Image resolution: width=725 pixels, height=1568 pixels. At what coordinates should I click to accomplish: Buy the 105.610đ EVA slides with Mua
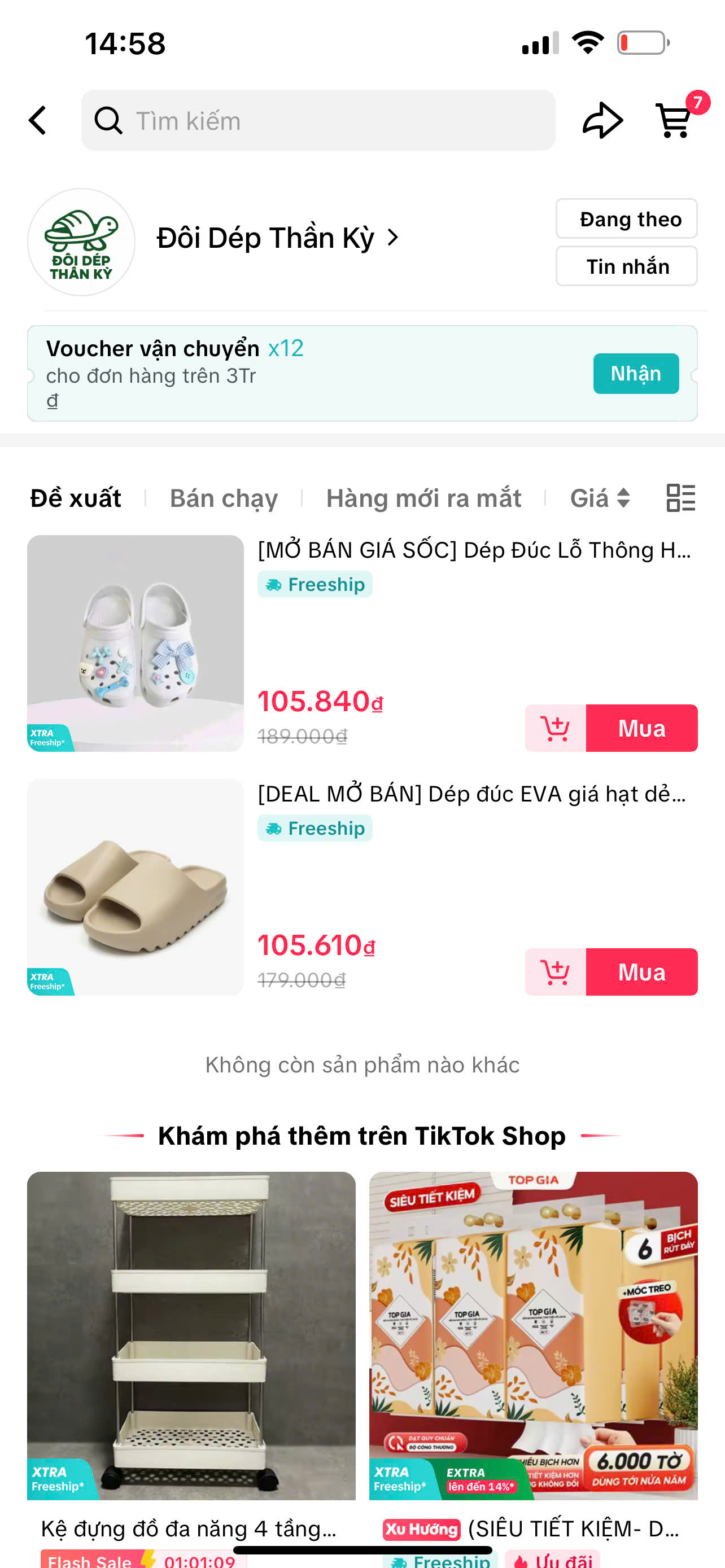641,971
